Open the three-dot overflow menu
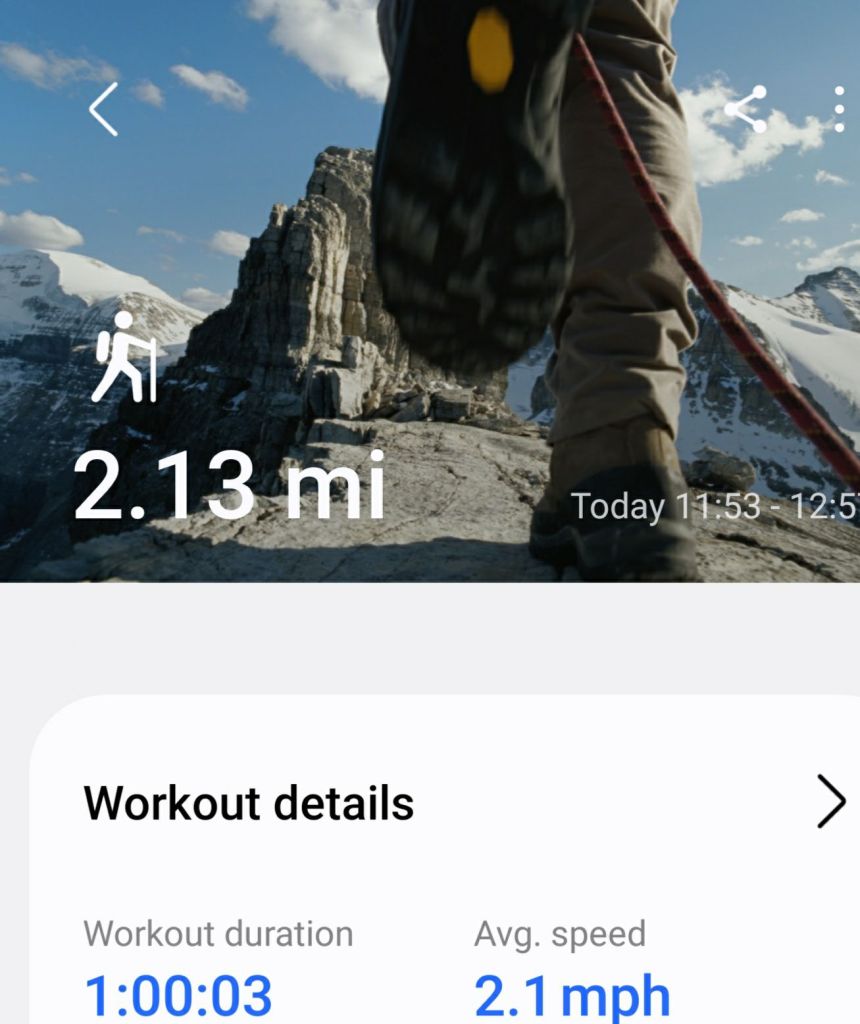 (838, 109)
